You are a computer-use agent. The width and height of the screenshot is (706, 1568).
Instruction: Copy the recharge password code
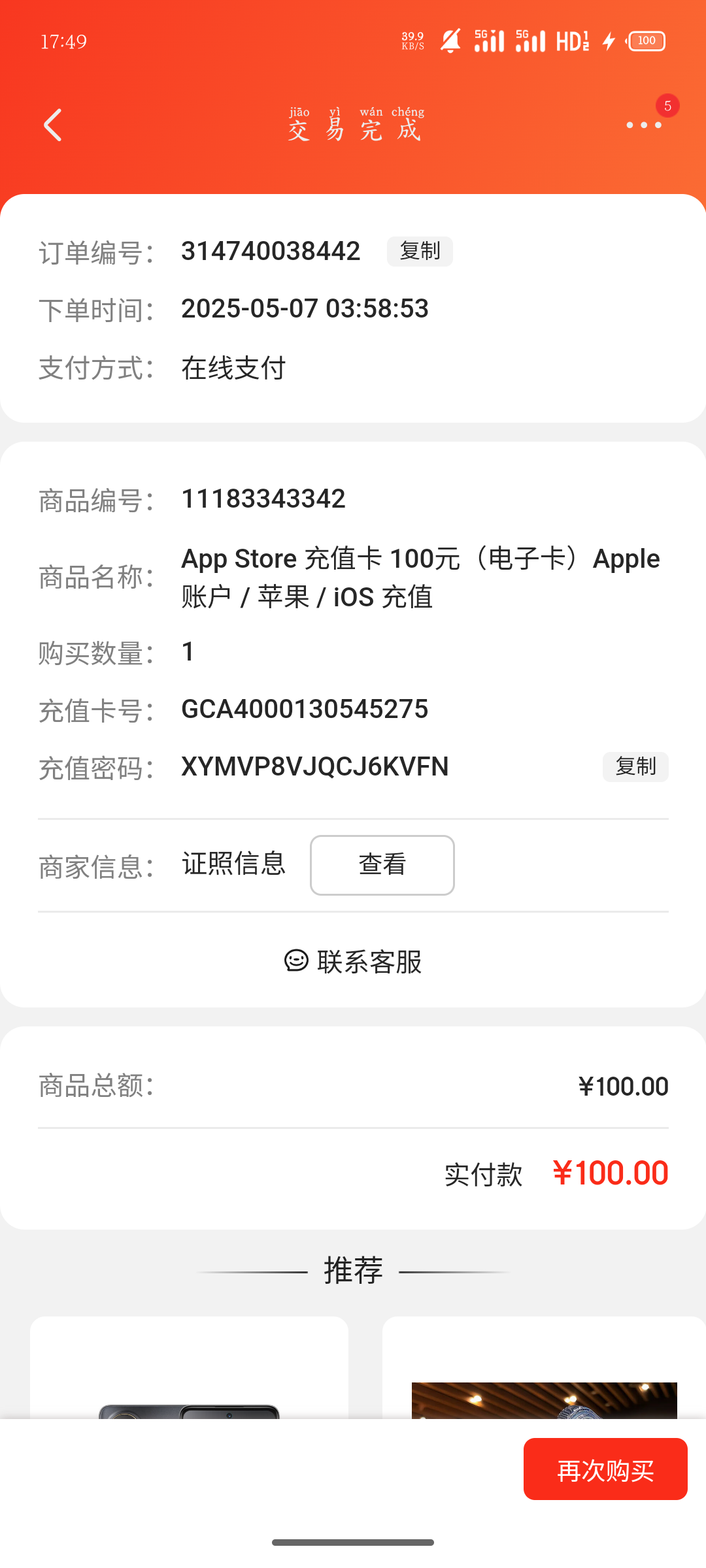click(x=635, y=766)
